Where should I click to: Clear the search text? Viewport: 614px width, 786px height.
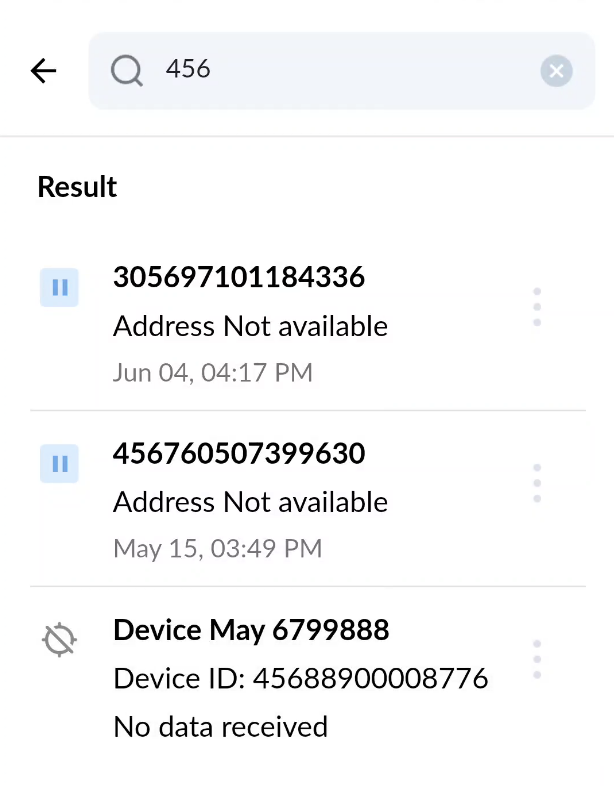click(556, 70)
